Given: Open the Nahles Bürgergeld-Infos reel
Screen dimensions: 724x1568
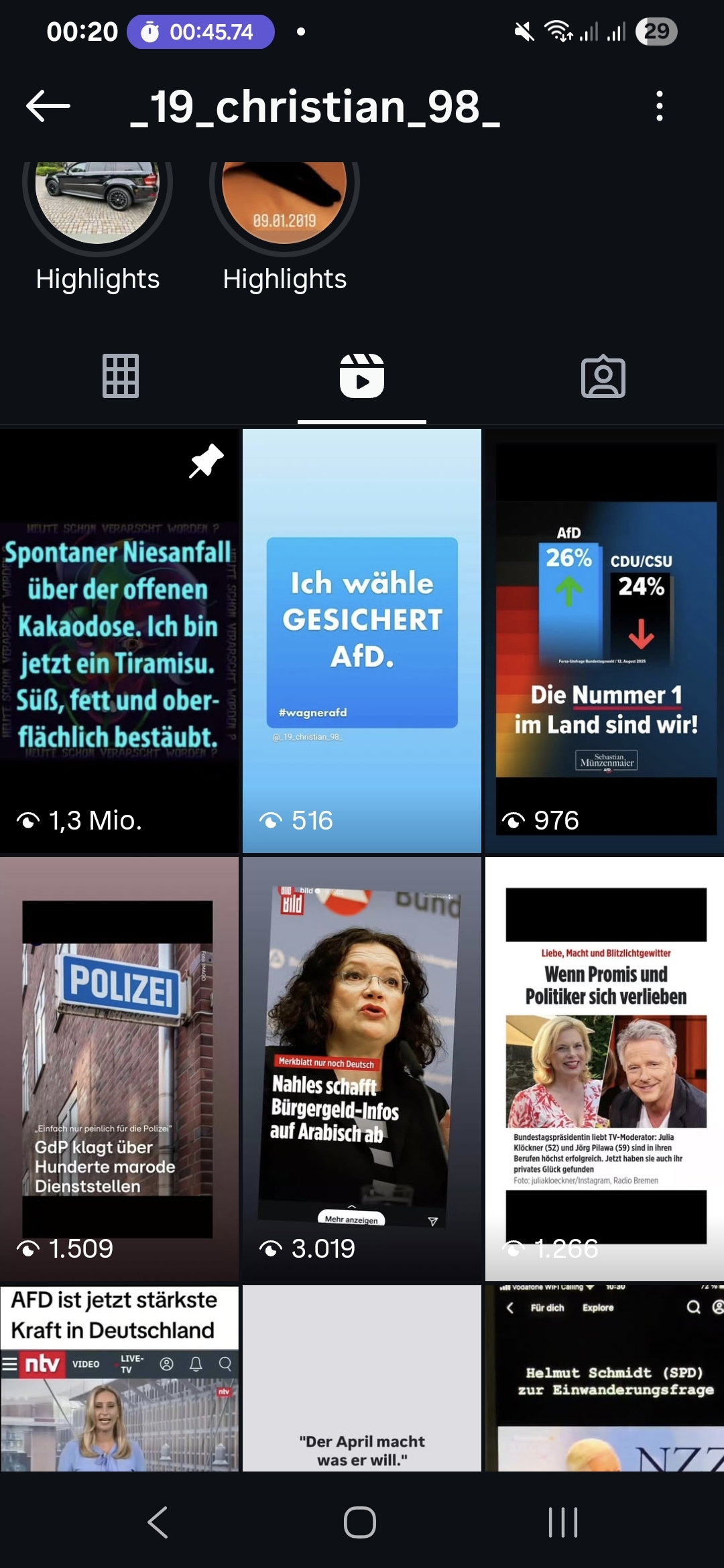Looking at the screenshot, I should coord(362,1069).
